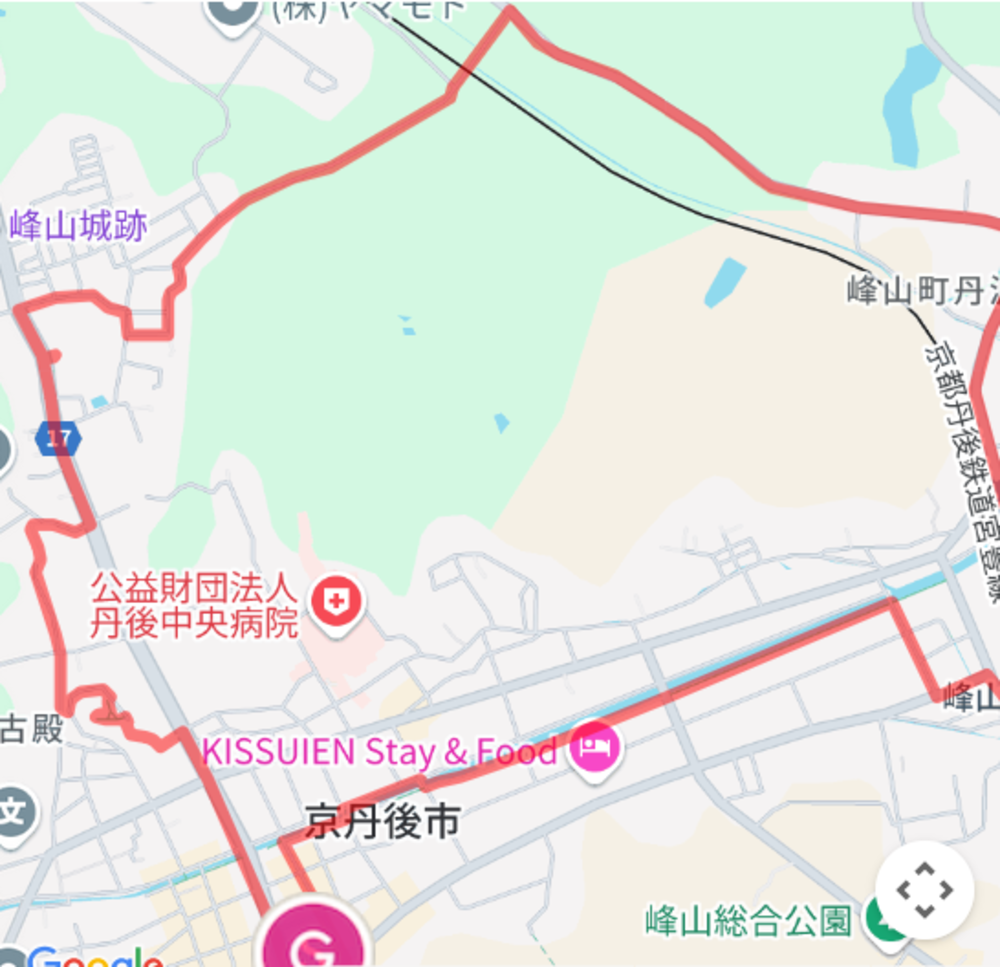Tap the (株)ヤマモト place pin

click(232, 11)
